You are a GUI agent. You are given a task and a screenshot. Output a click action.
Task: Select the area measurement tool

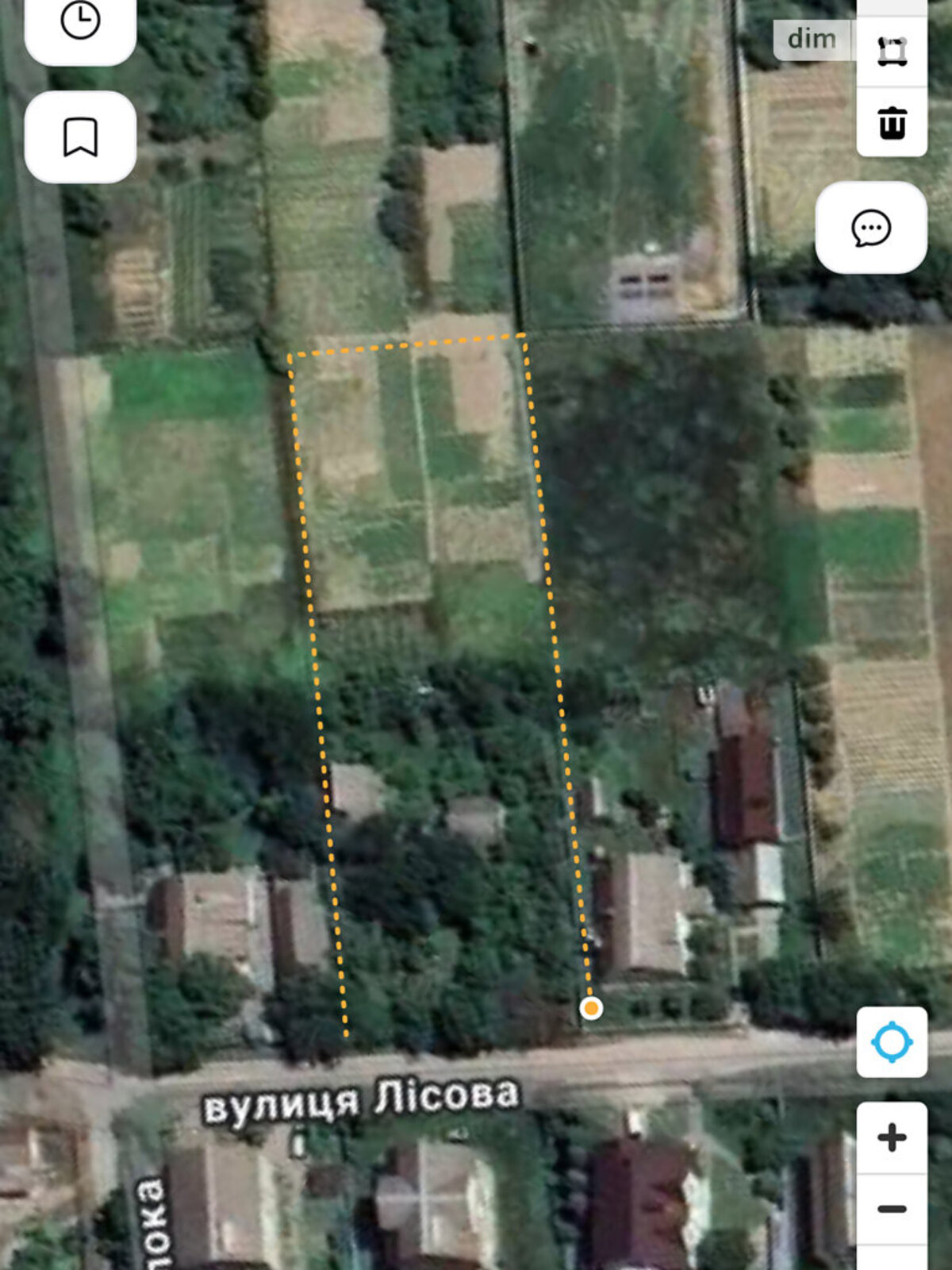(892, 51)
